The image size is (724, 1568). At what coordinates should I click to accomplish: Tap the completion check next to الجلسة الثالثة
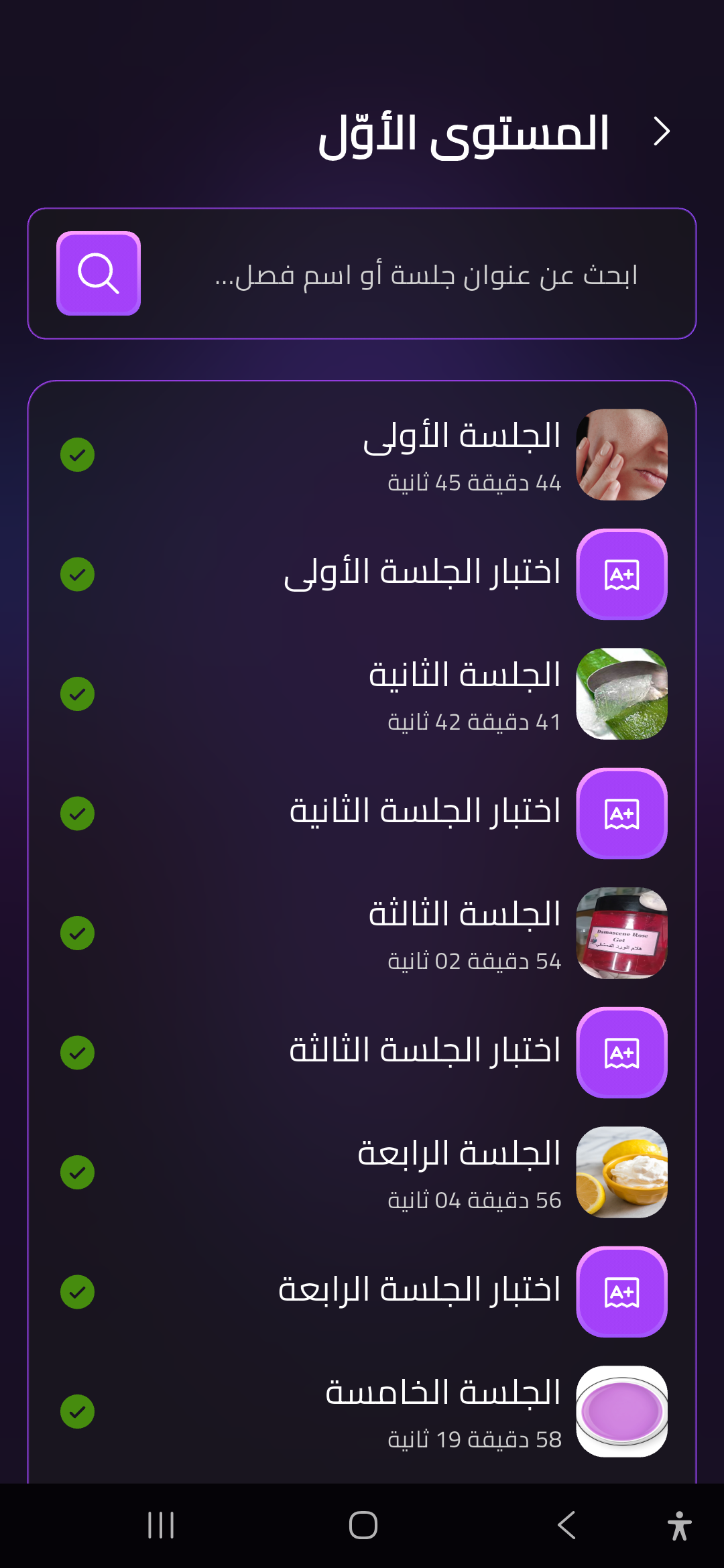[x=78, y=931]
